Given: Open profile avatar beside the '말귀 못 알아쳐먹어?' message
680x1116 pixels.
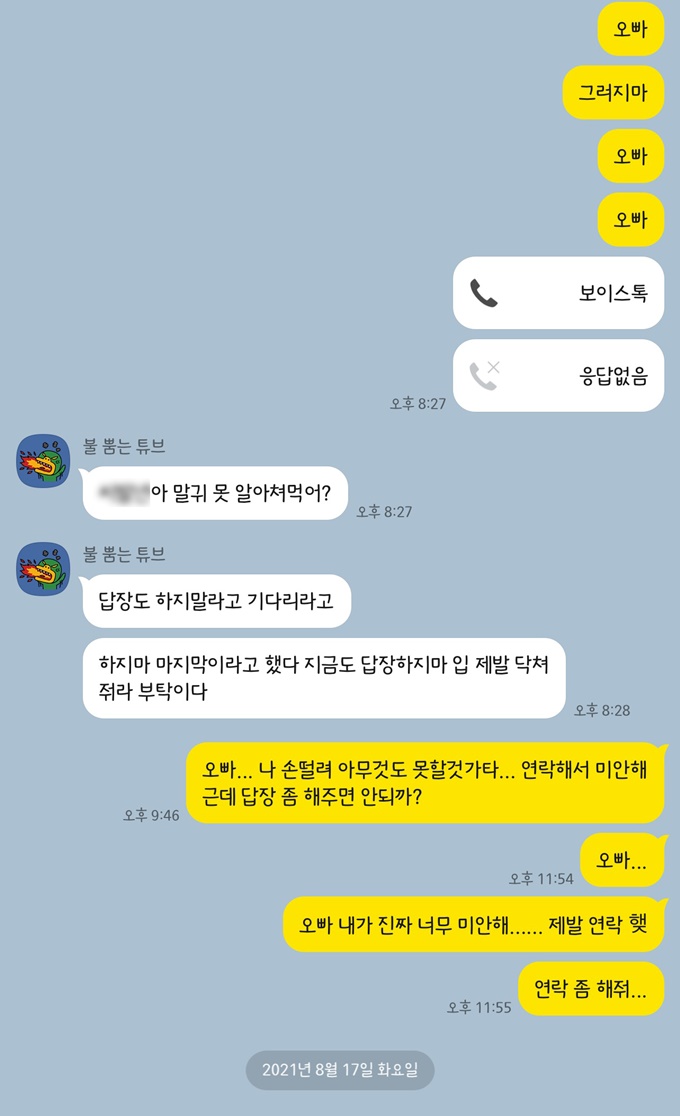Looking at the screenshot, I should 43,461.
